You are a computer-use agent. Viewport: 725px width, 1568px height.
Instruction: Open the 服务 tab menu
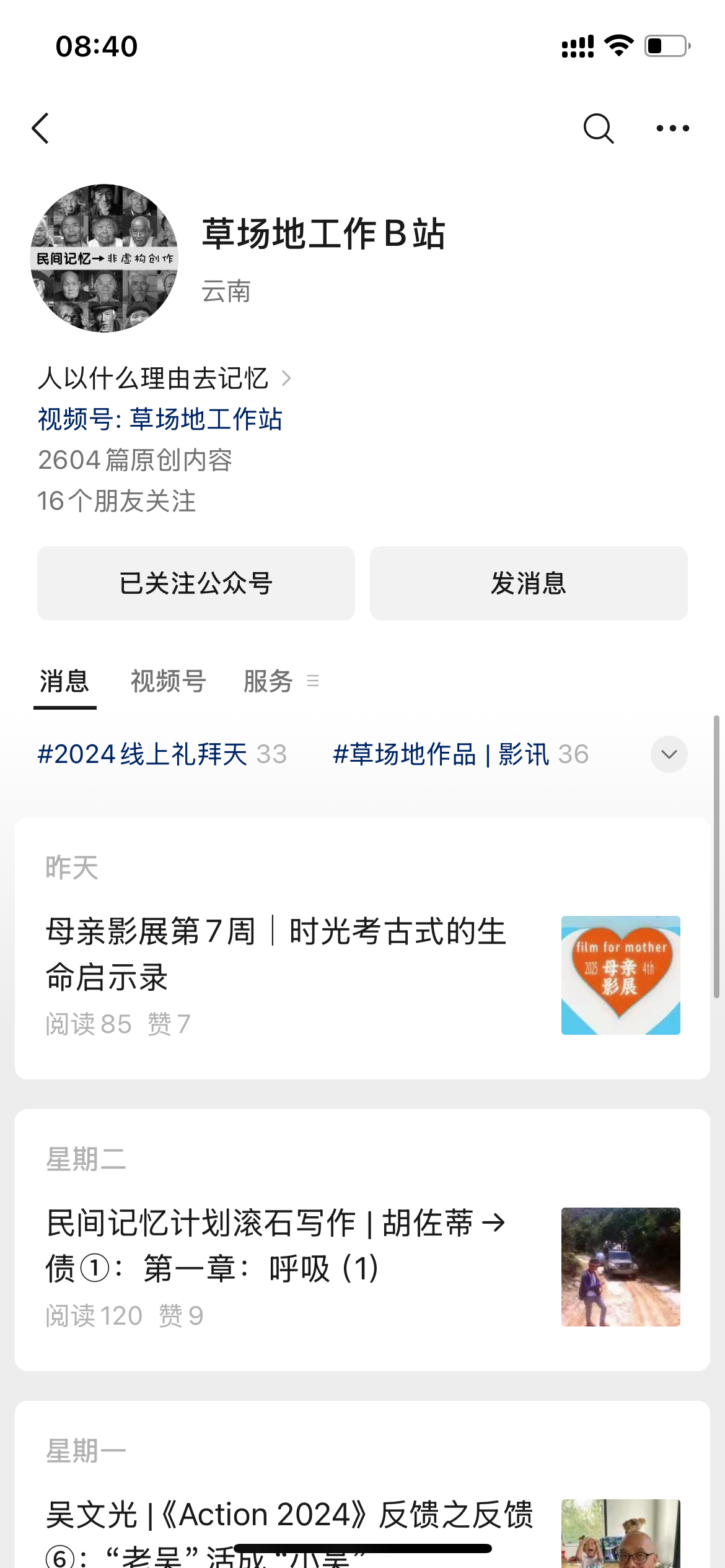[x=280, y=681]
